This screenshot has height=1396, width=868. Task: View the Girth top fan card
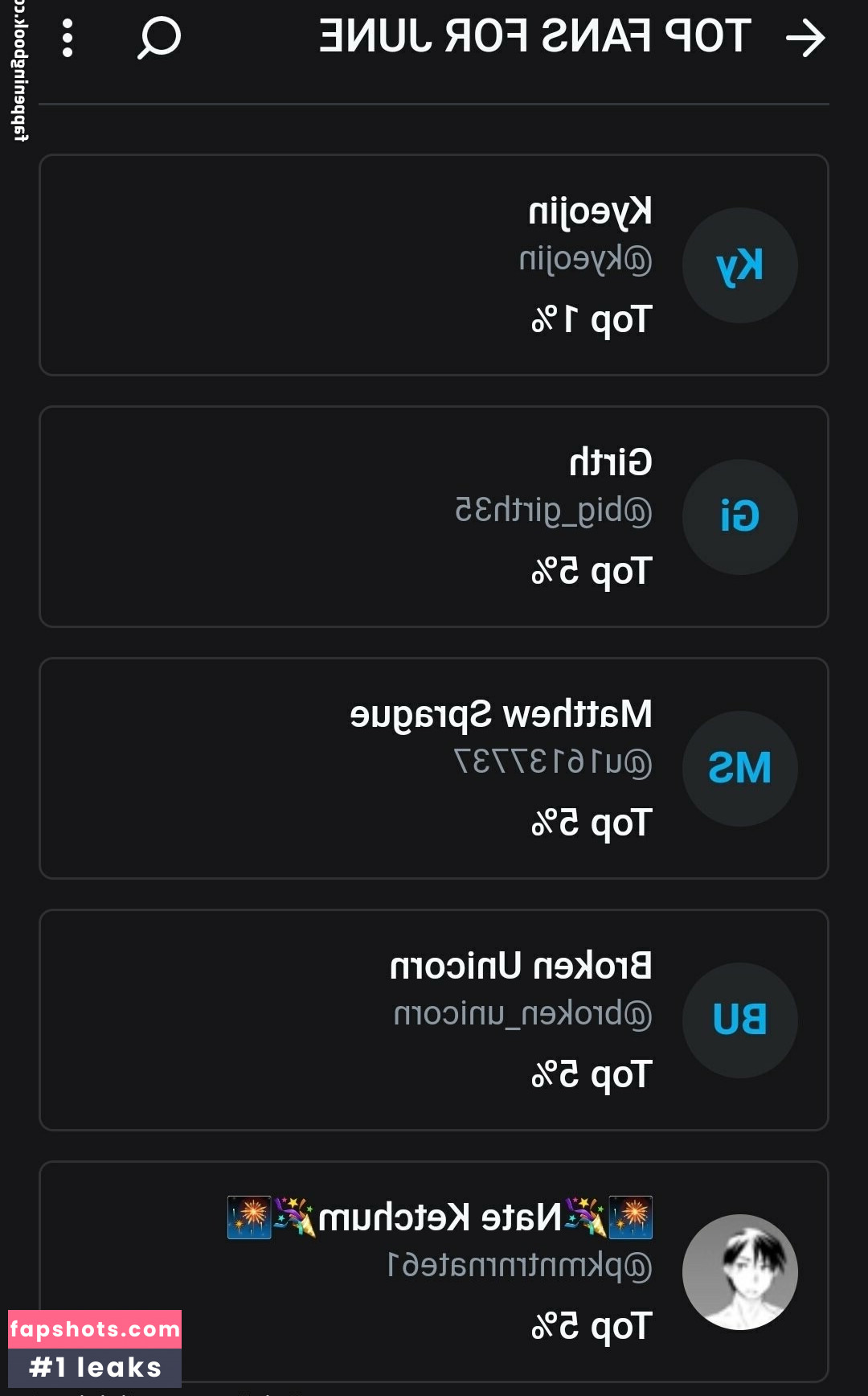tap(434, 517)
